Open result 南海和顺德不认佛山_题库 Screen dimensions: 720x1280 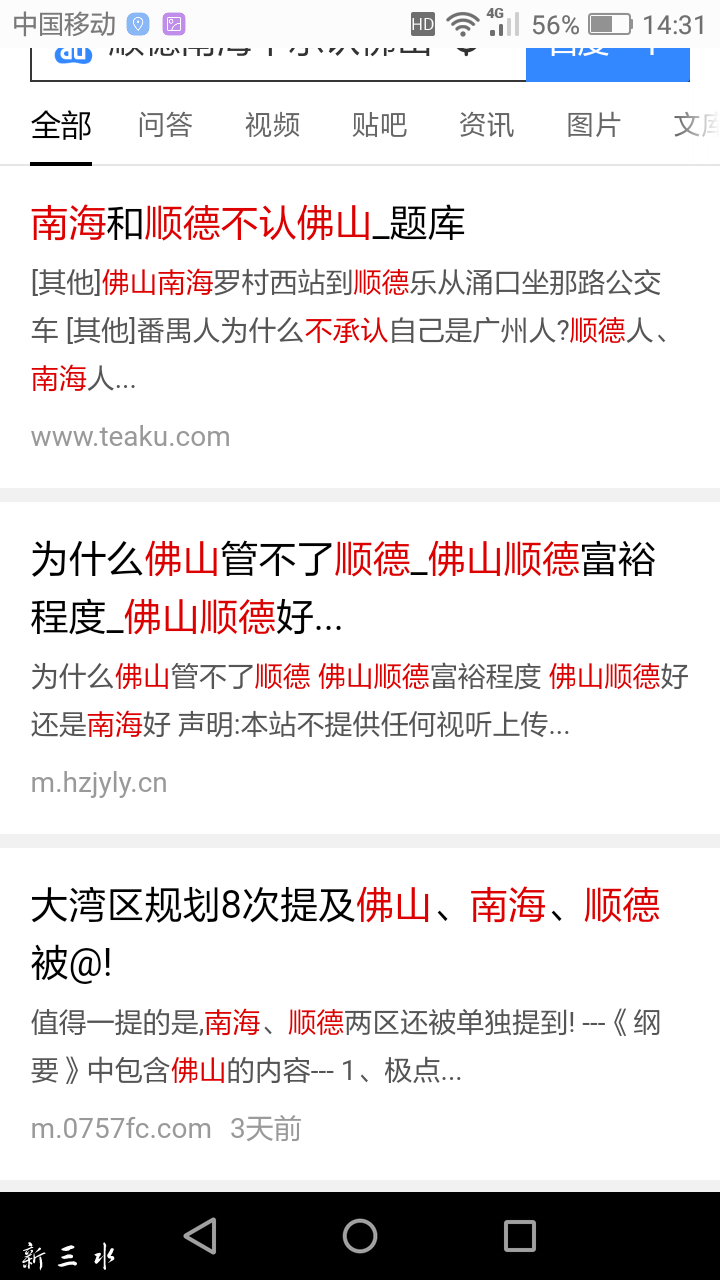point(248,224)
